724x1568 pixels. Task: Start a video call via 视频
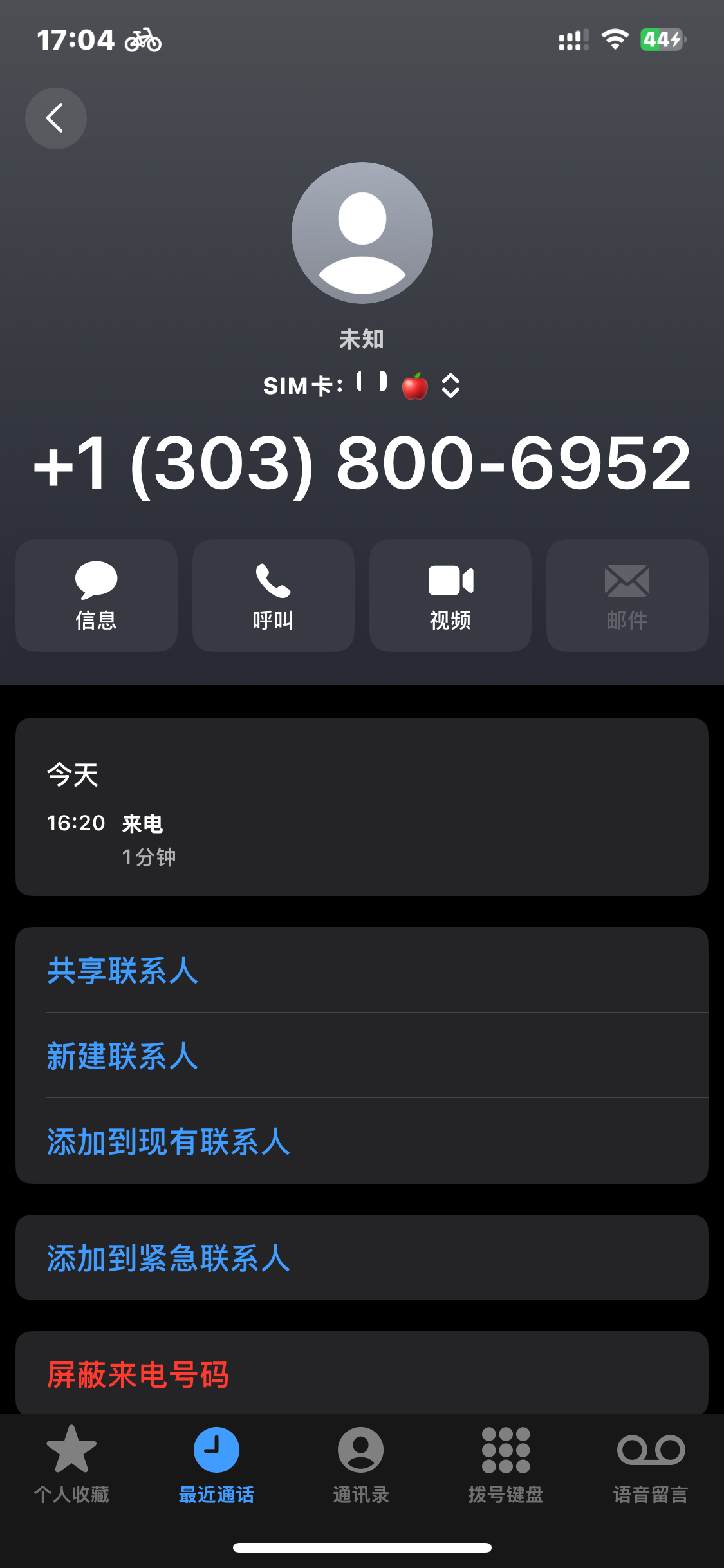click(x=450, y=595)
